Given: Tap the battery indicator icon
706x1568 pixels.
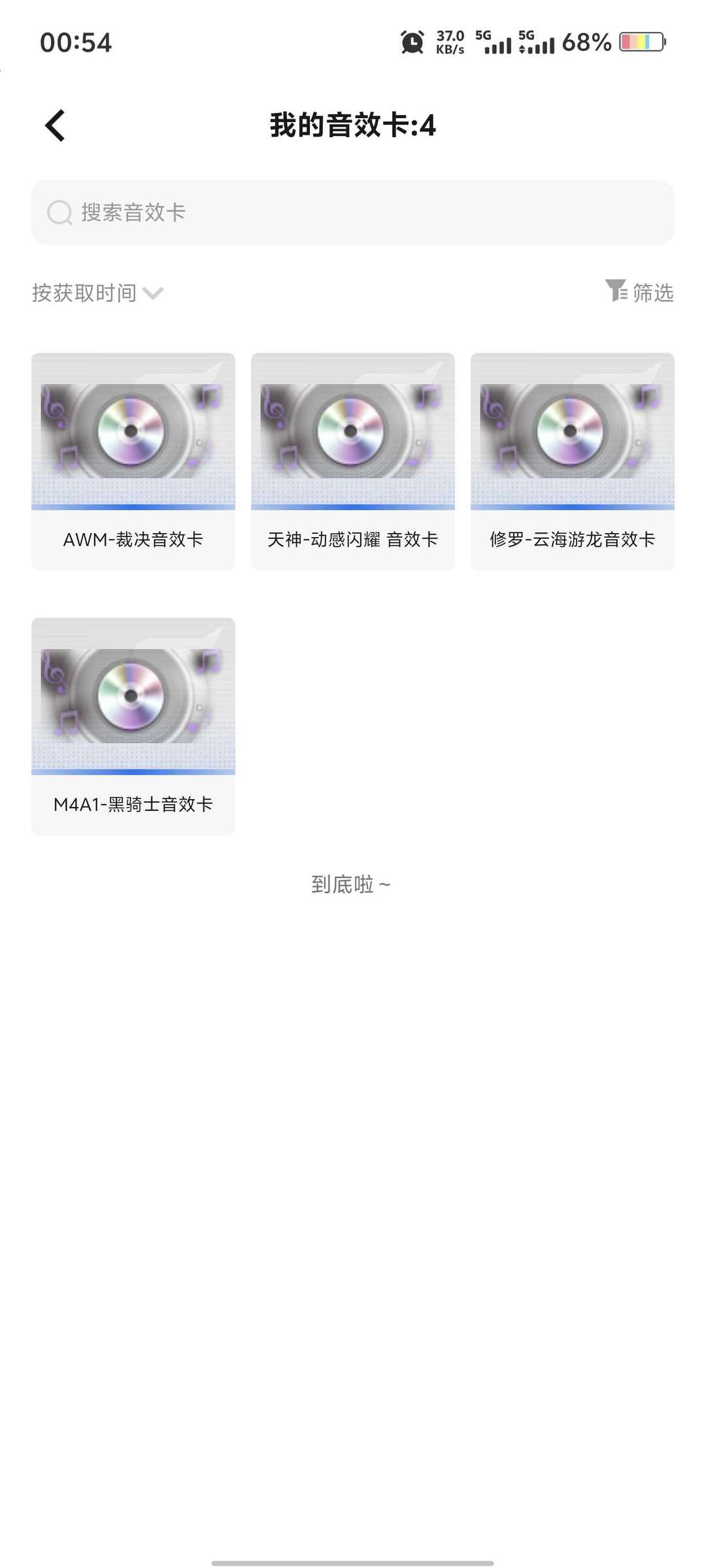Looking at the screenshot, I should click(643, 42).
